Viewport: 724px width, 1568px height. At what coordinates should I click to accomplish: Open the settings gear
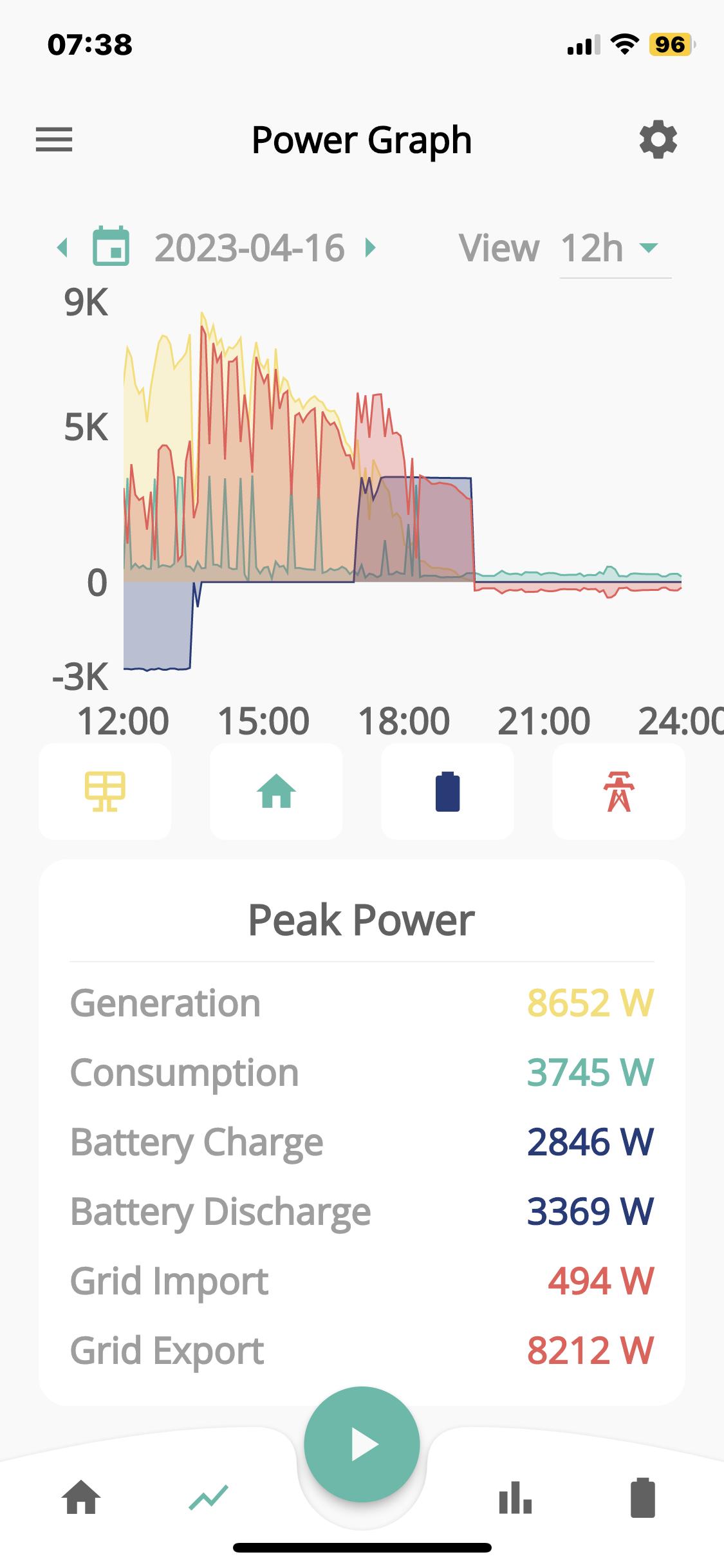(658, 140)
